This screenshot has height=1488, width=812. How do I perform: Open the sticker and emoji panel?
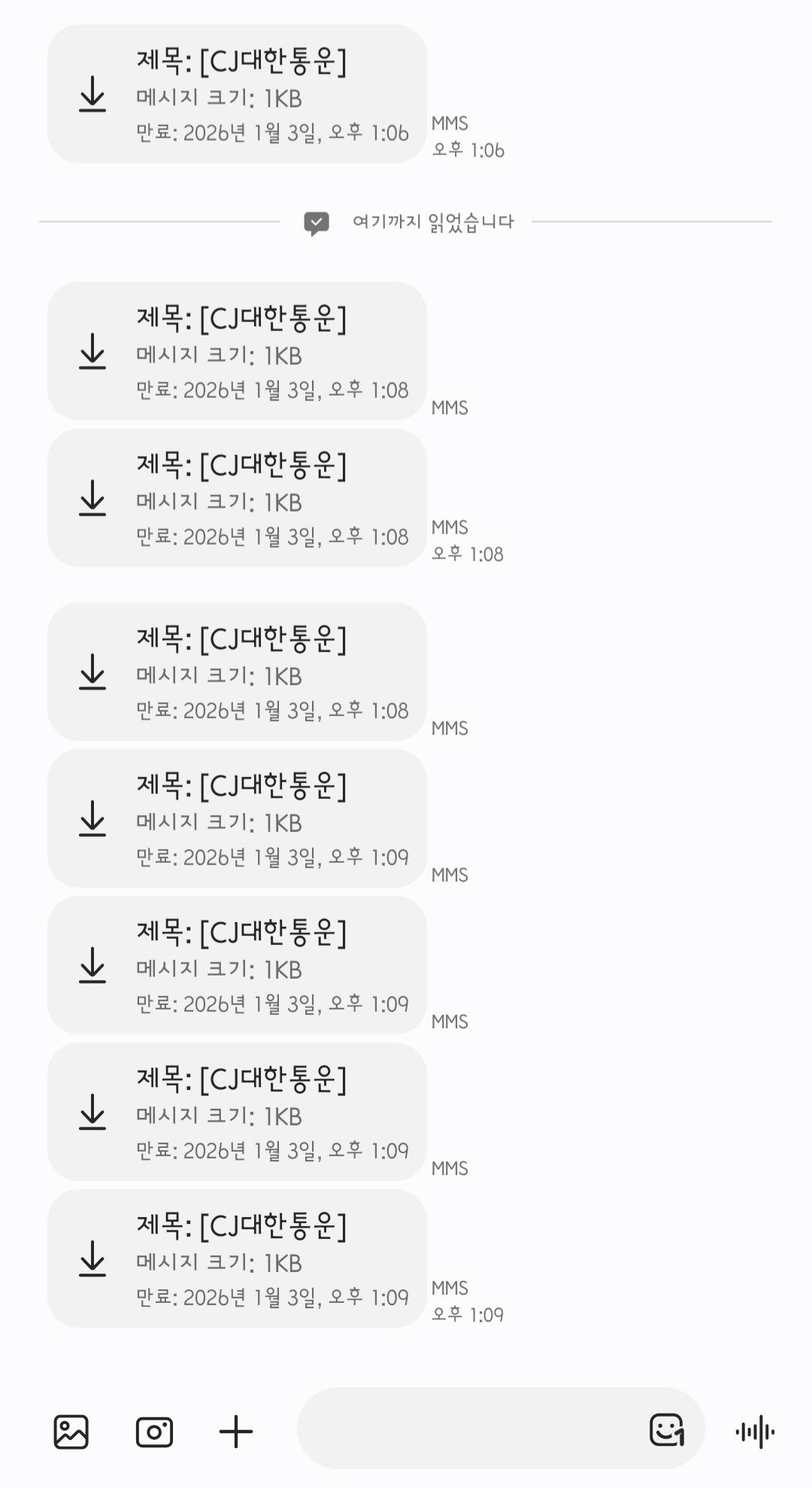(x=667, y=1429)
